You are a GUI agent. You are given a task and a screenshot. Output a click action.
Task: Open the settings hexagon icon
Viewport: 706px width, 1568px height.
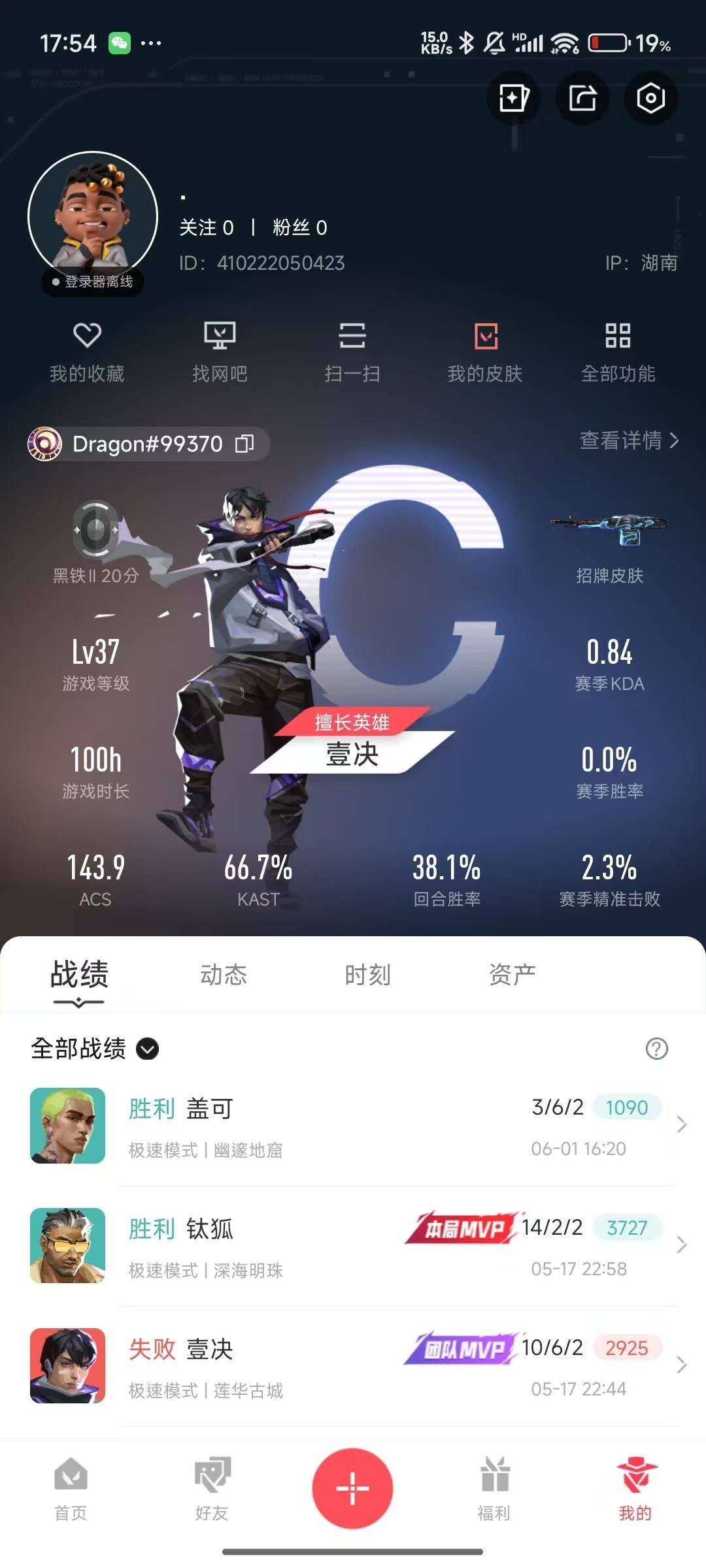pyautogui.click(x=651, y=99)
